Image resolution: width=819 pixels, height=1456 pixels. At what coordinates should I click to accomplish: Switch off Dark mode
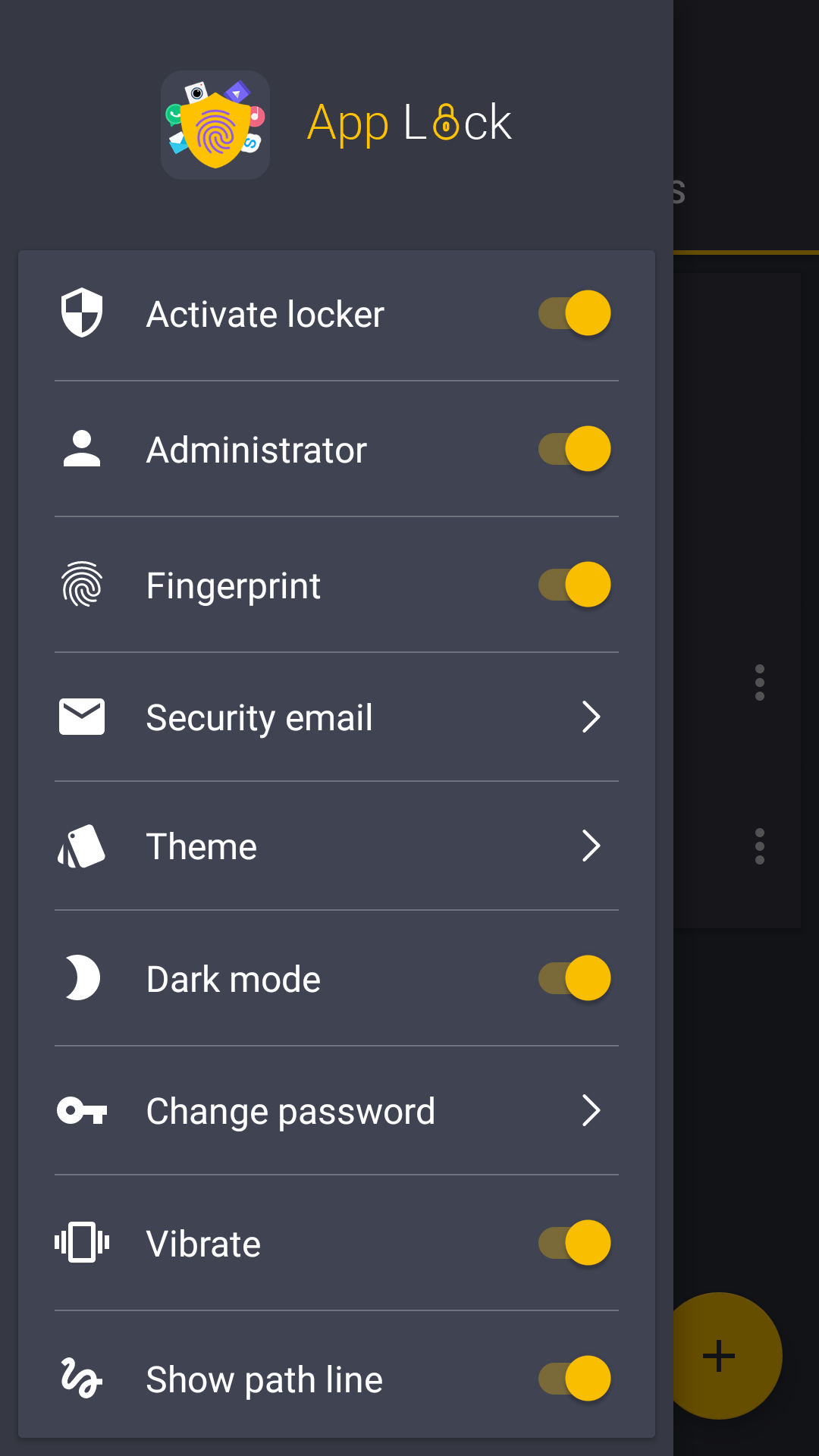click(575, 978)
